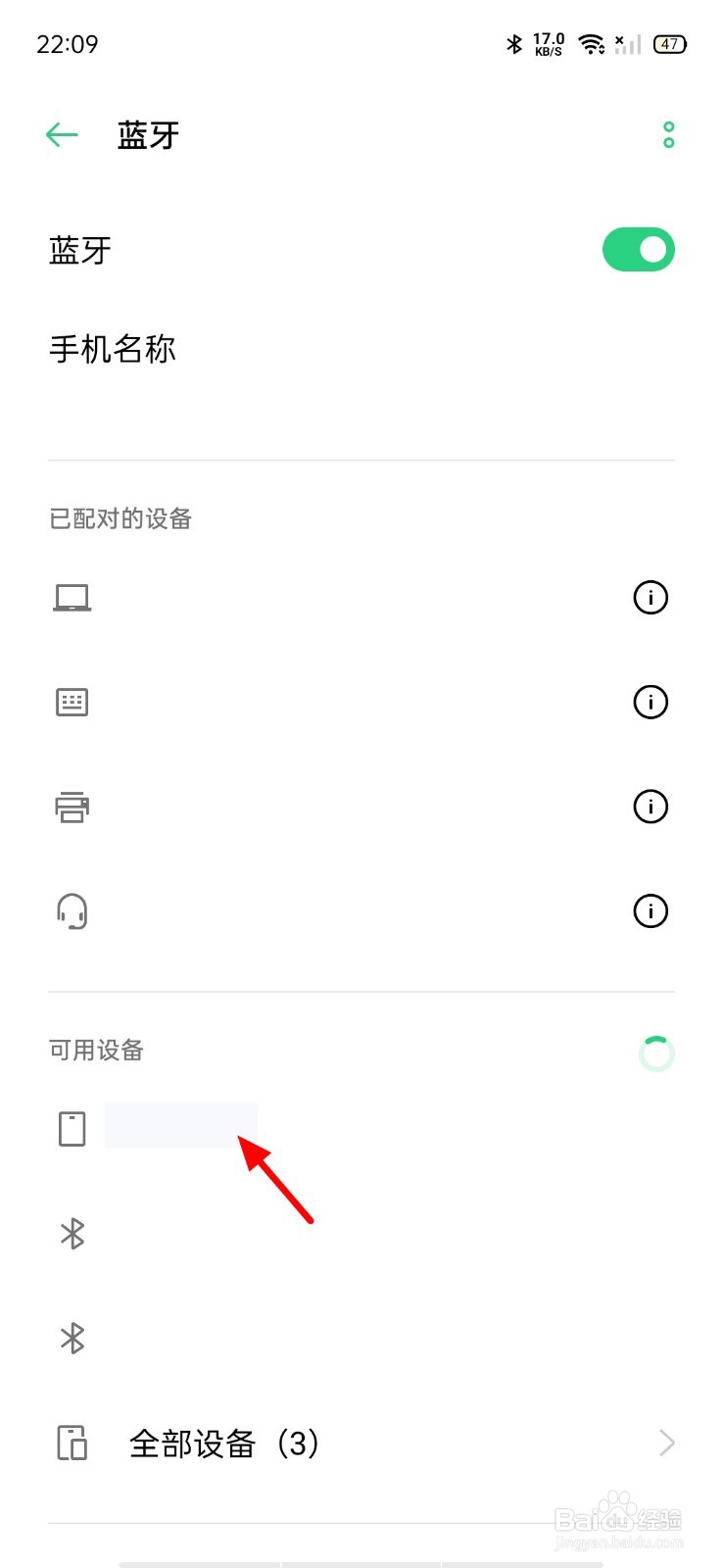The width and height of the screenshot is (723, 1568).
Task: Tap the Bluetooth icon in the status bar
Action: 513,43
